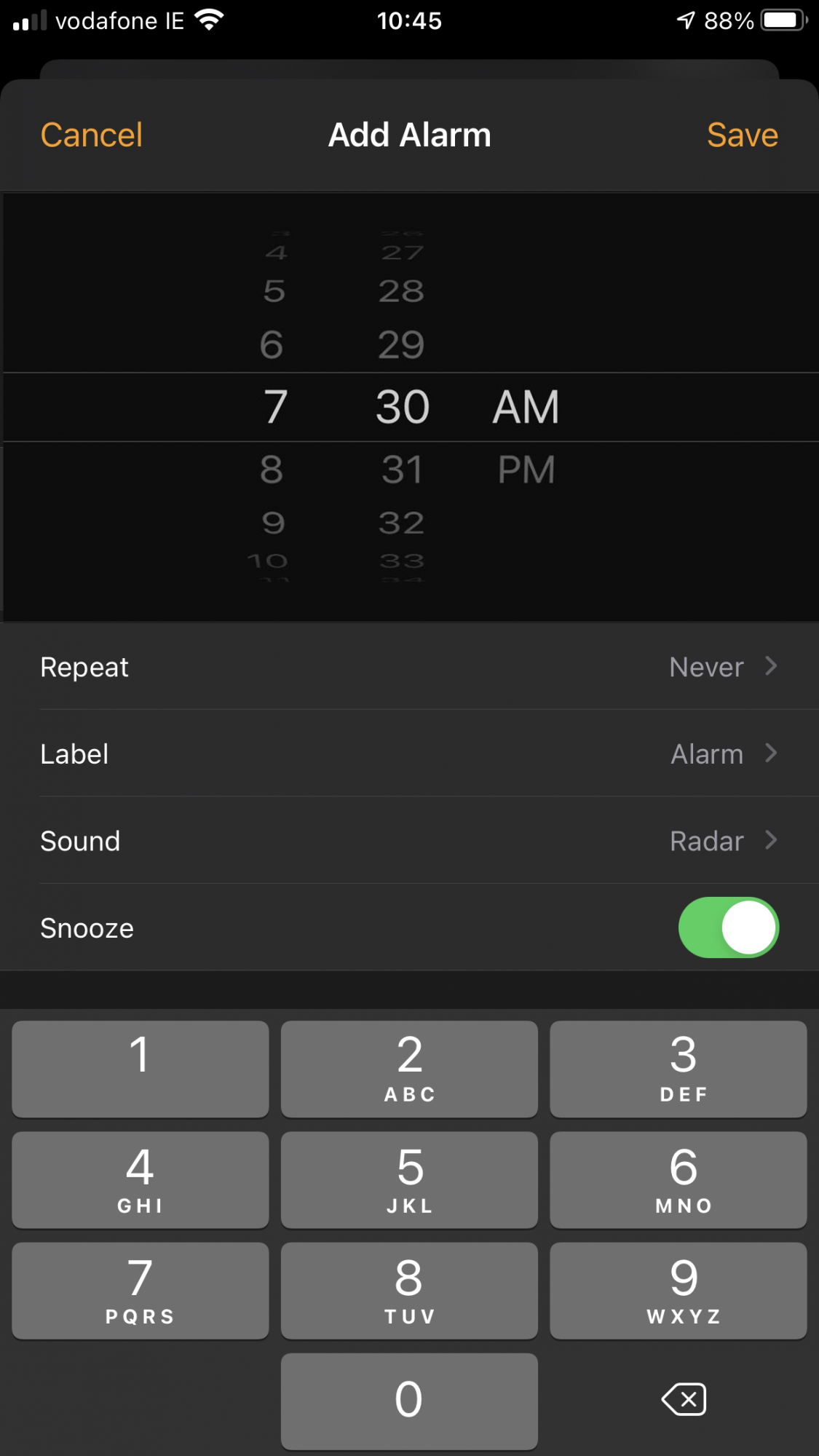Hit the backspace delete key
This screenshot has height=1456, width=819.
click(x=684, y=1399)
